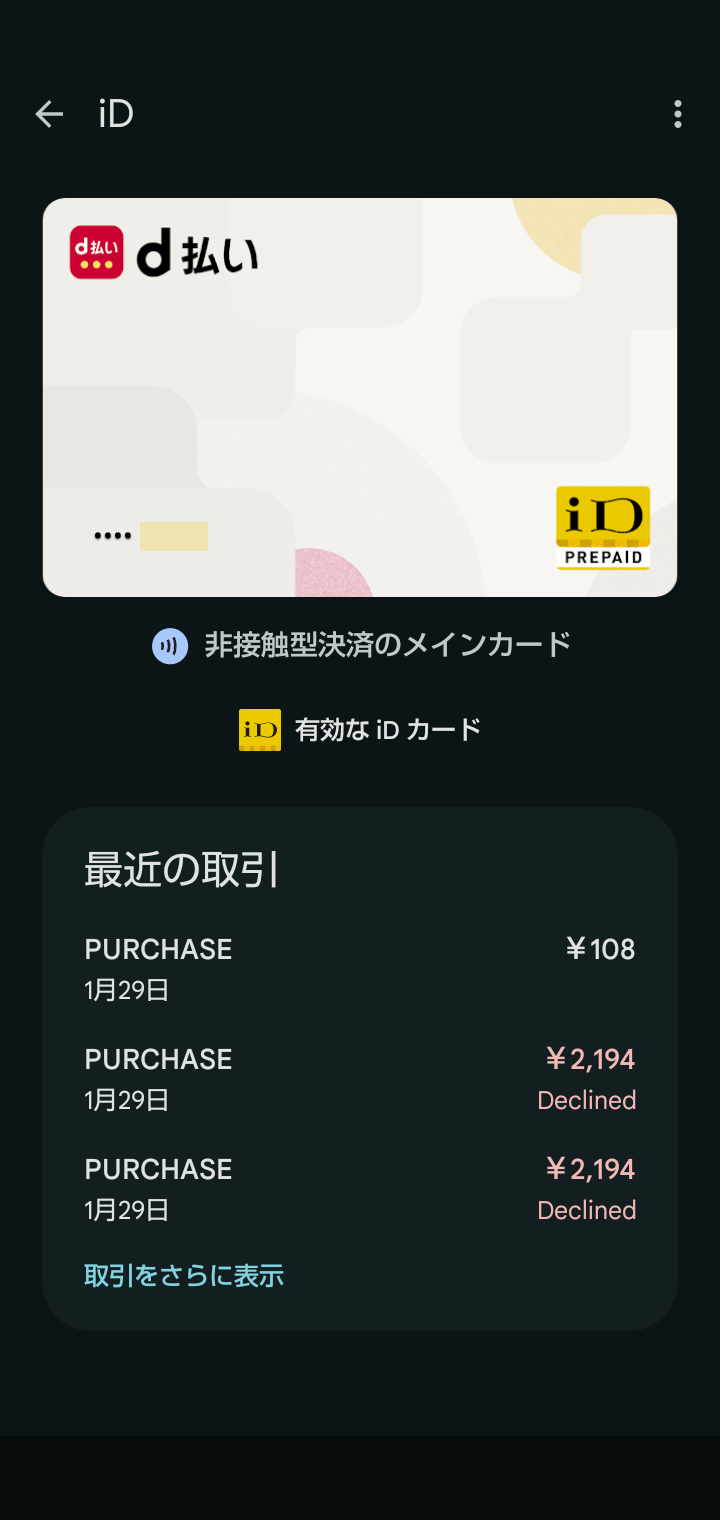720x1520 pixels.
Task: Tap the PURCHASE label of the first transaction
Action: tap(157, 949)
